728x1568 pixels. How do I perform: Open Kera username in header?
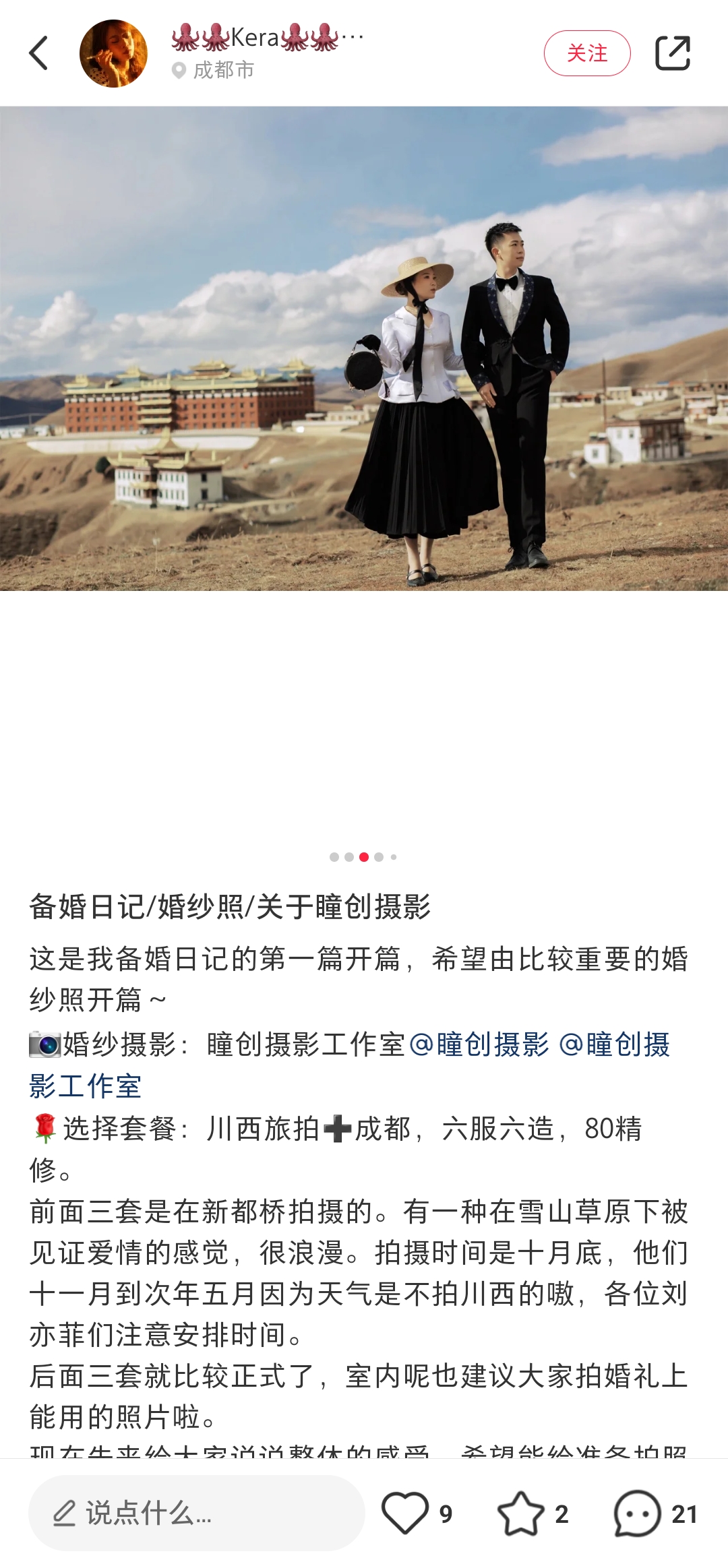(x=267, y=38)
